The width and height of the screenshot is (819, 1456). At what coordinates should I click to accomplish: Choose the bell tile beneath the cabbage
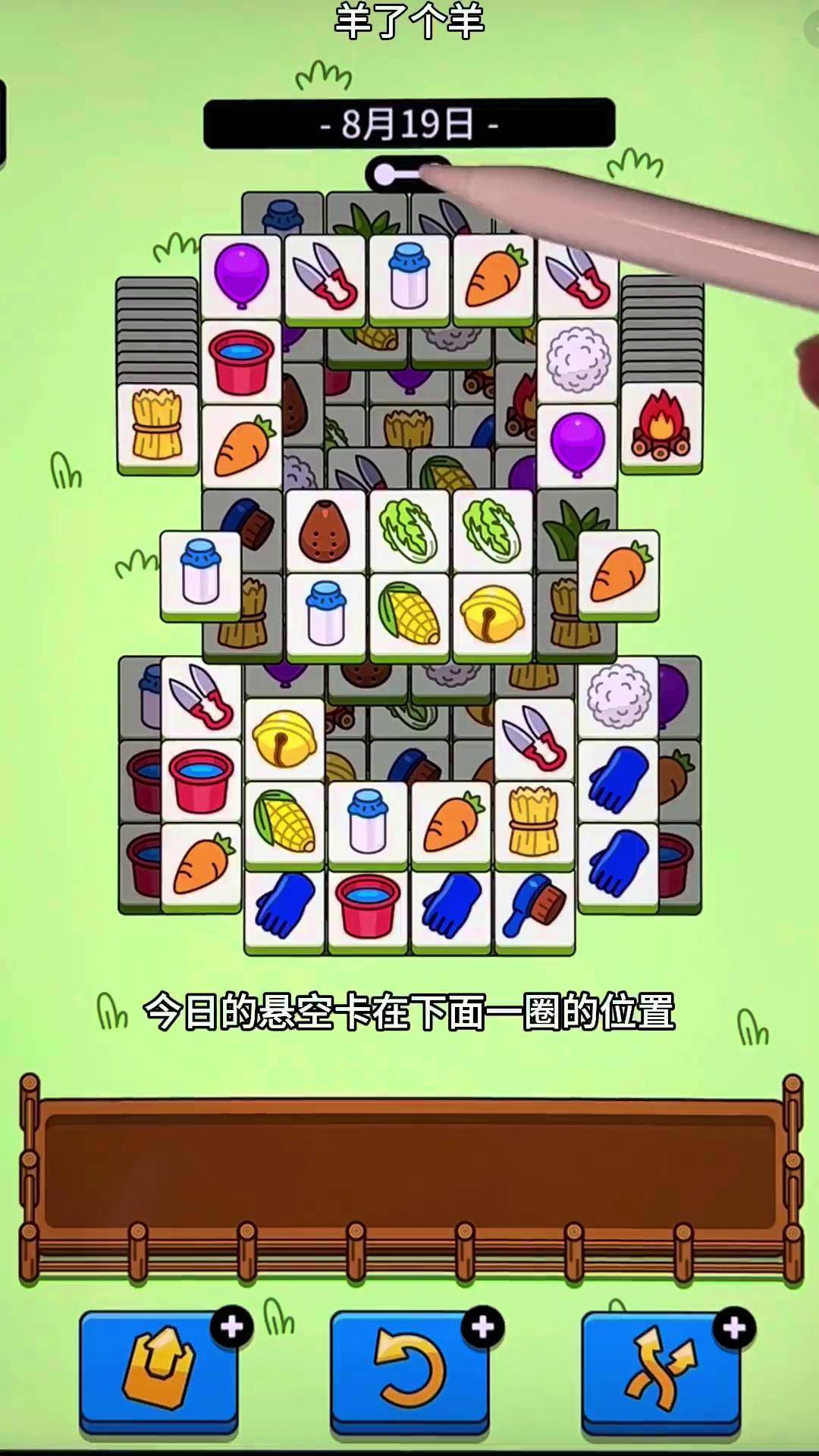pyautogui.click(x=493, y=613)
